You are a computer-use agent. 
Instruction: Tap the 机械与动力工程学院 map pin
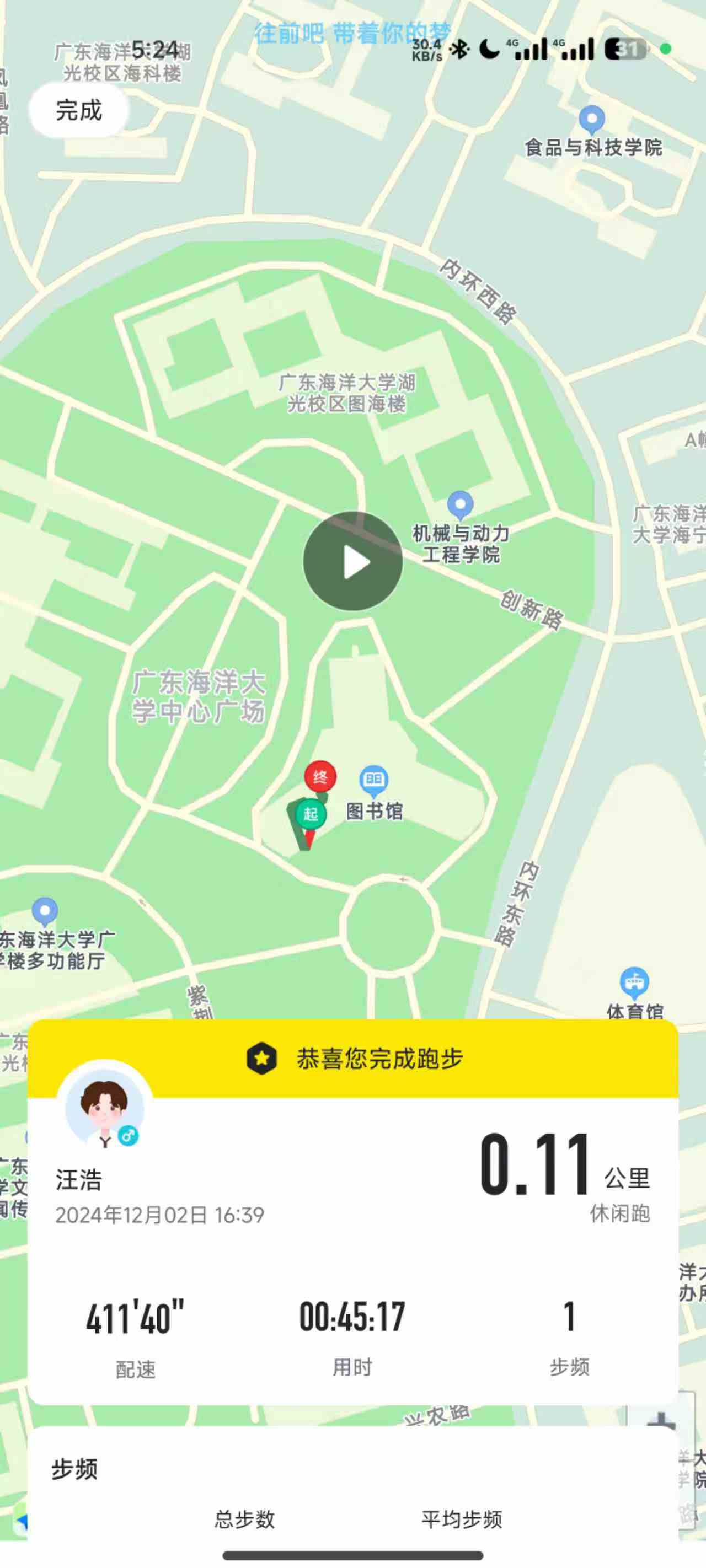[x=460, y=505]
